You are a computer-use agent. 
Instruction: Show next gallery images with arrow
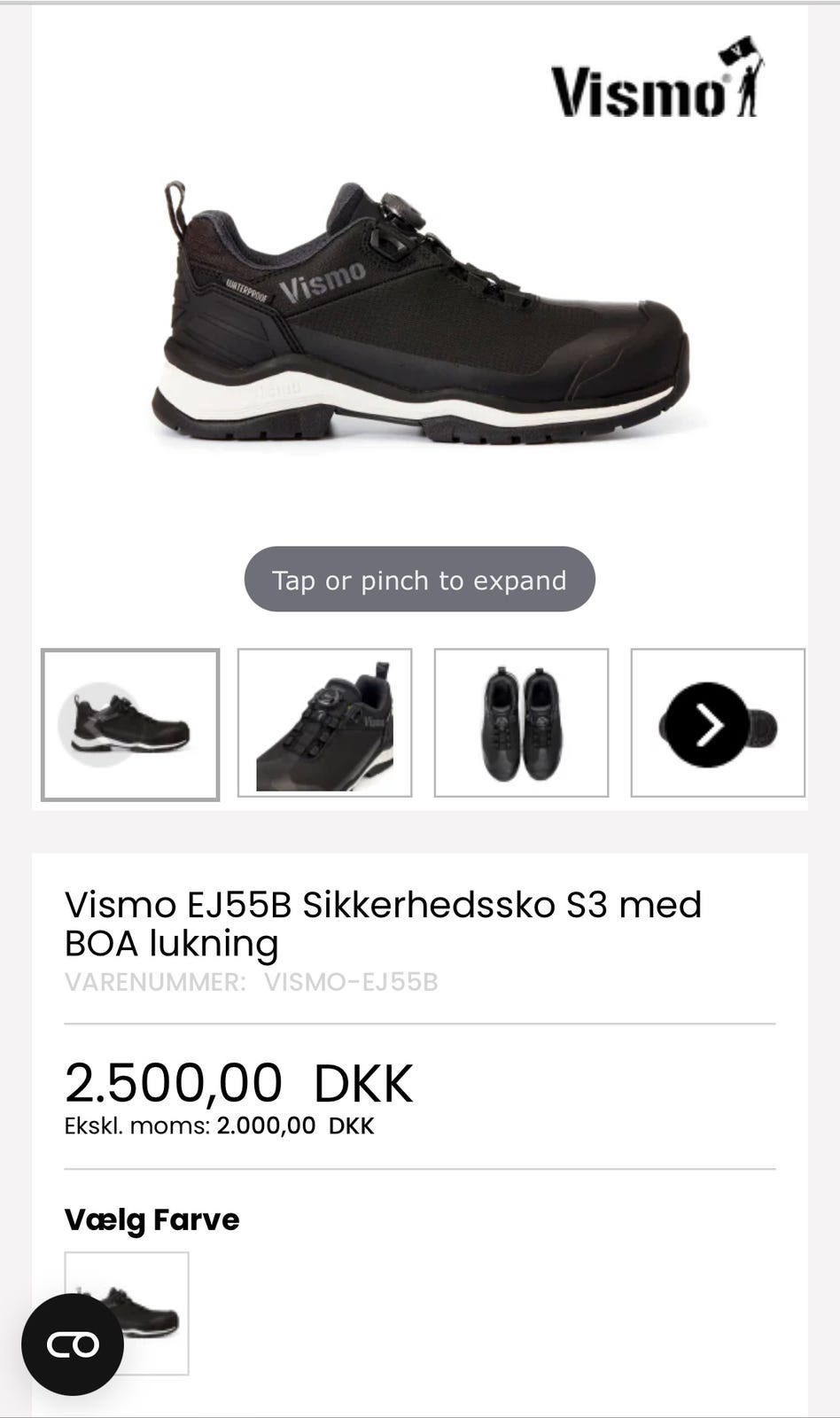coord(707,725)
